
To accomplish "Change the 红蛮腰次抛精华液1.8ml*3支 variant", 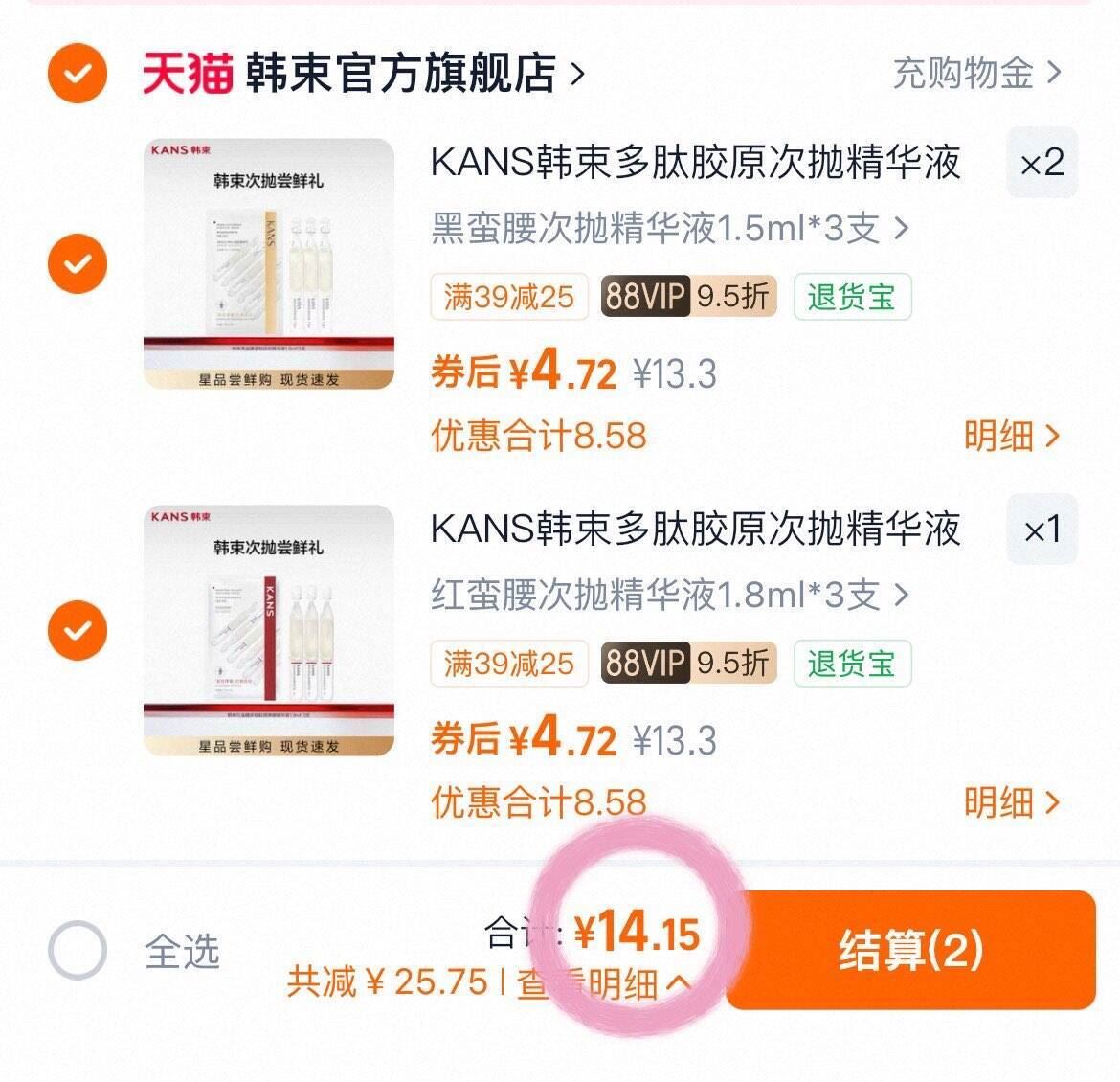I will (x=670, y=595).
